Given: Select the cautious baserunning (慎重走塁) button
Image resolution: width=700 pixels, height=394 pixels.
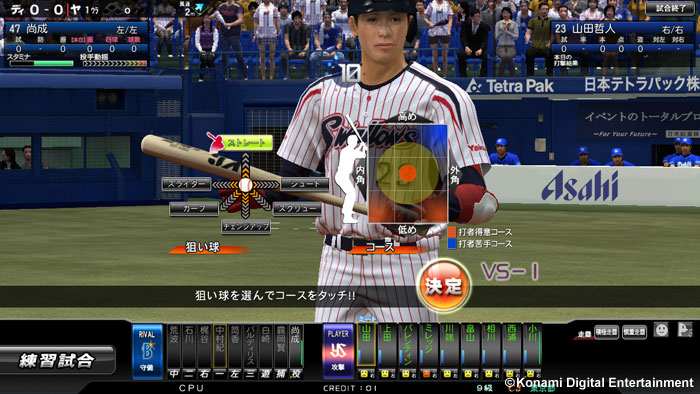Looking at the screenshot, I should 634,332.
